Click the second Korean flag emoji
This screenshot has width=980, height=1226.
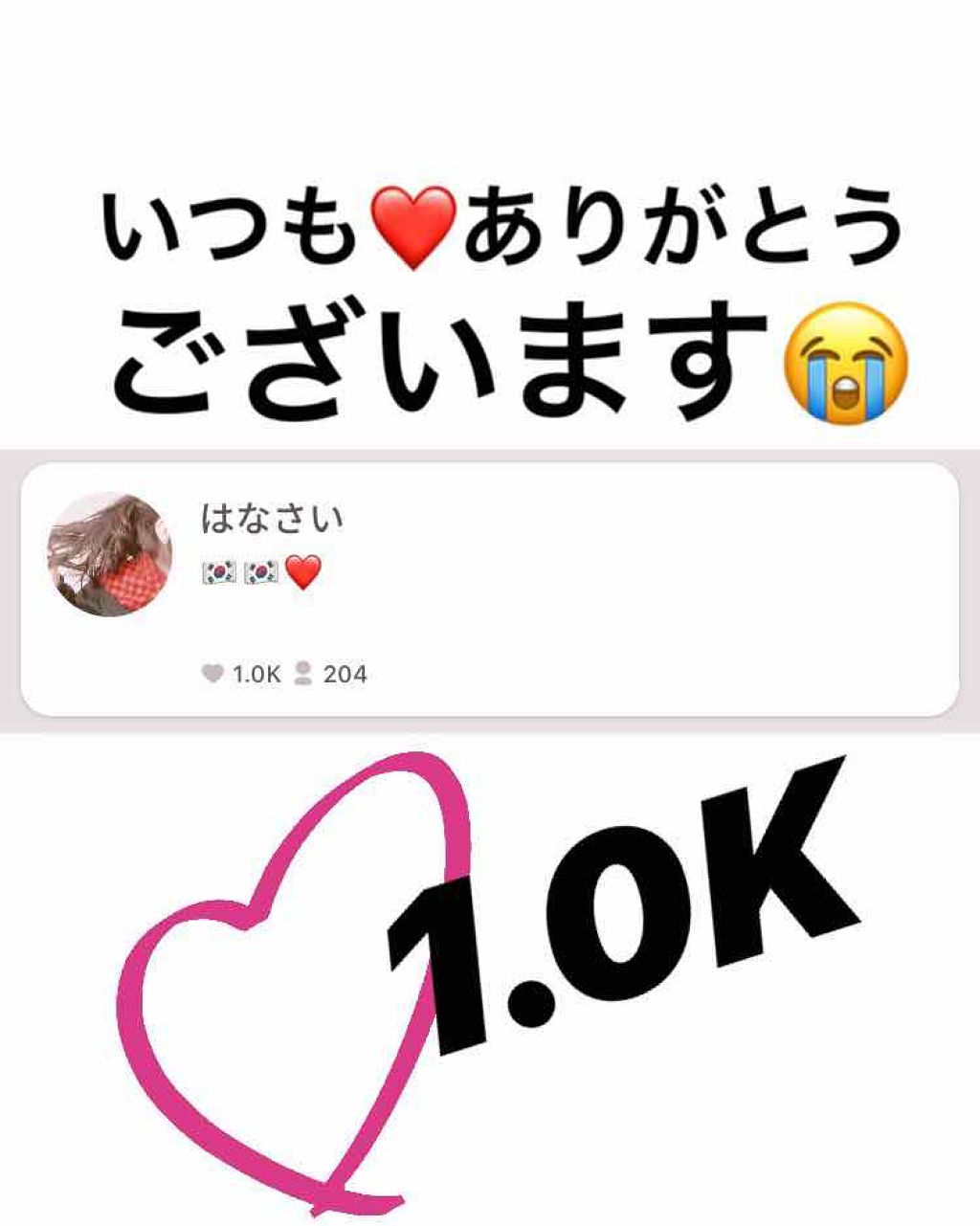[x=262, y=573]
